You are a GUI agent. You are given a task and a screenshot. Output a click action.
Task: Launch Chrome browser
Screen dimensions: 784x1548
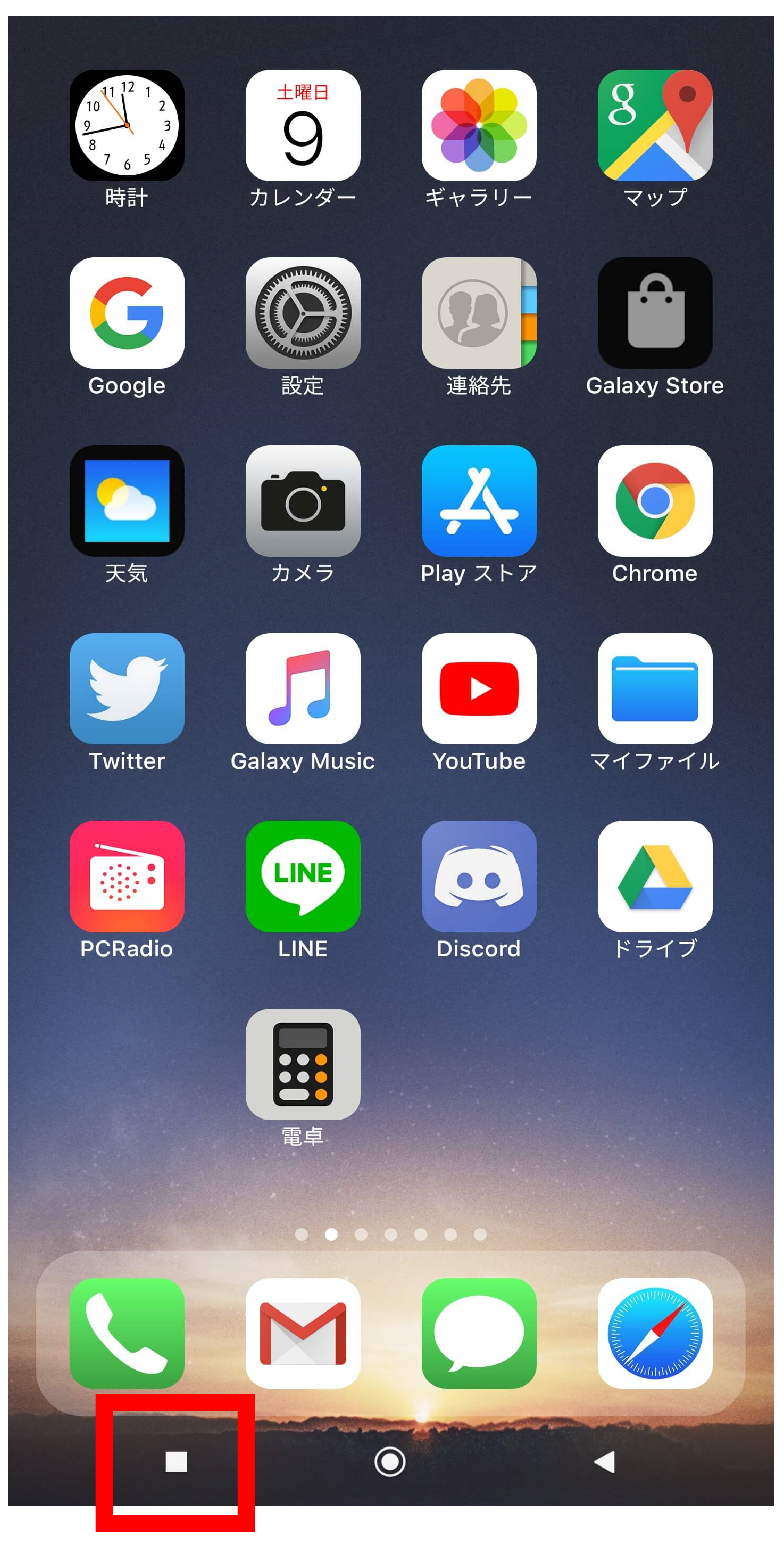click(x=655, y=501)
